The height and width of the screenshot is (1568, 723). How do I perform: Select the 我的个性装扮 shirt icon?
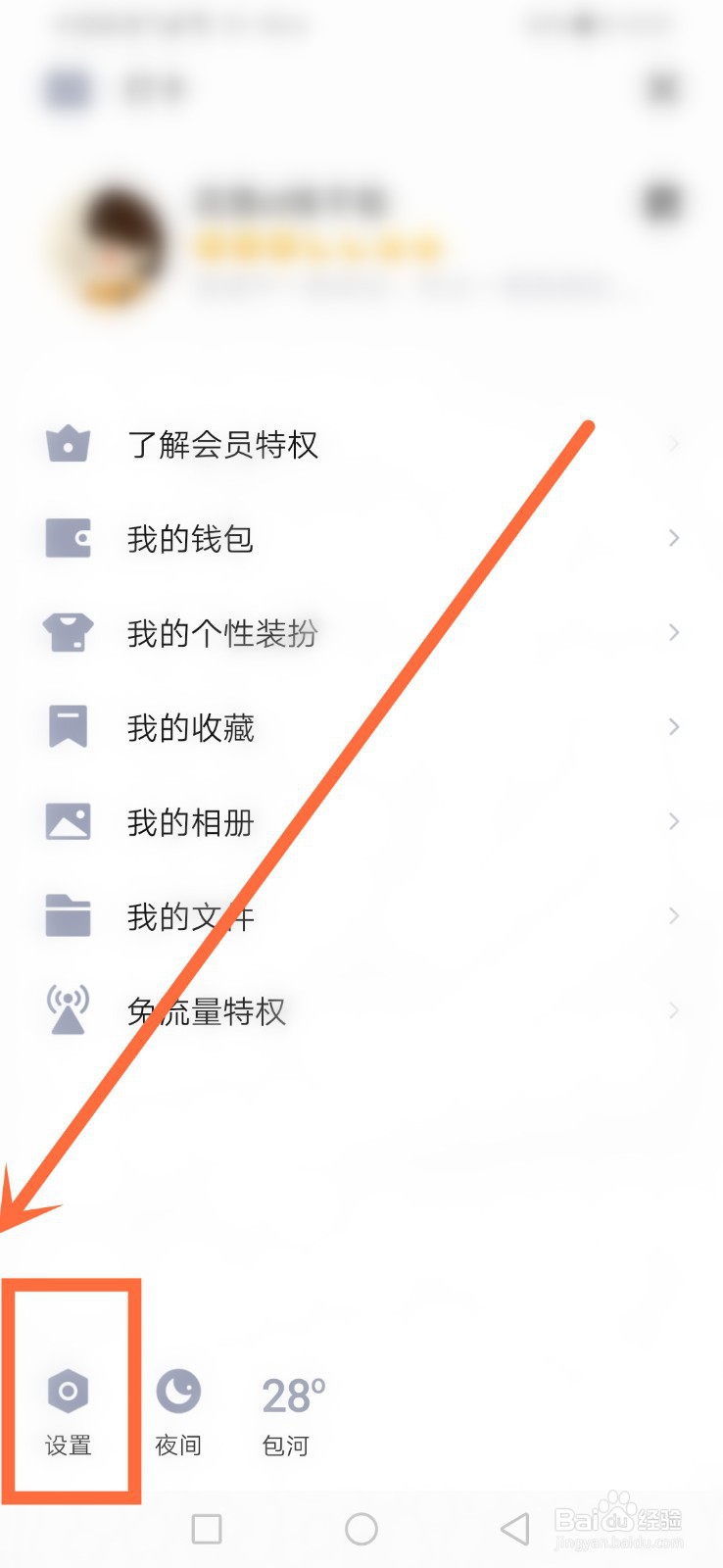pos(67,632)
